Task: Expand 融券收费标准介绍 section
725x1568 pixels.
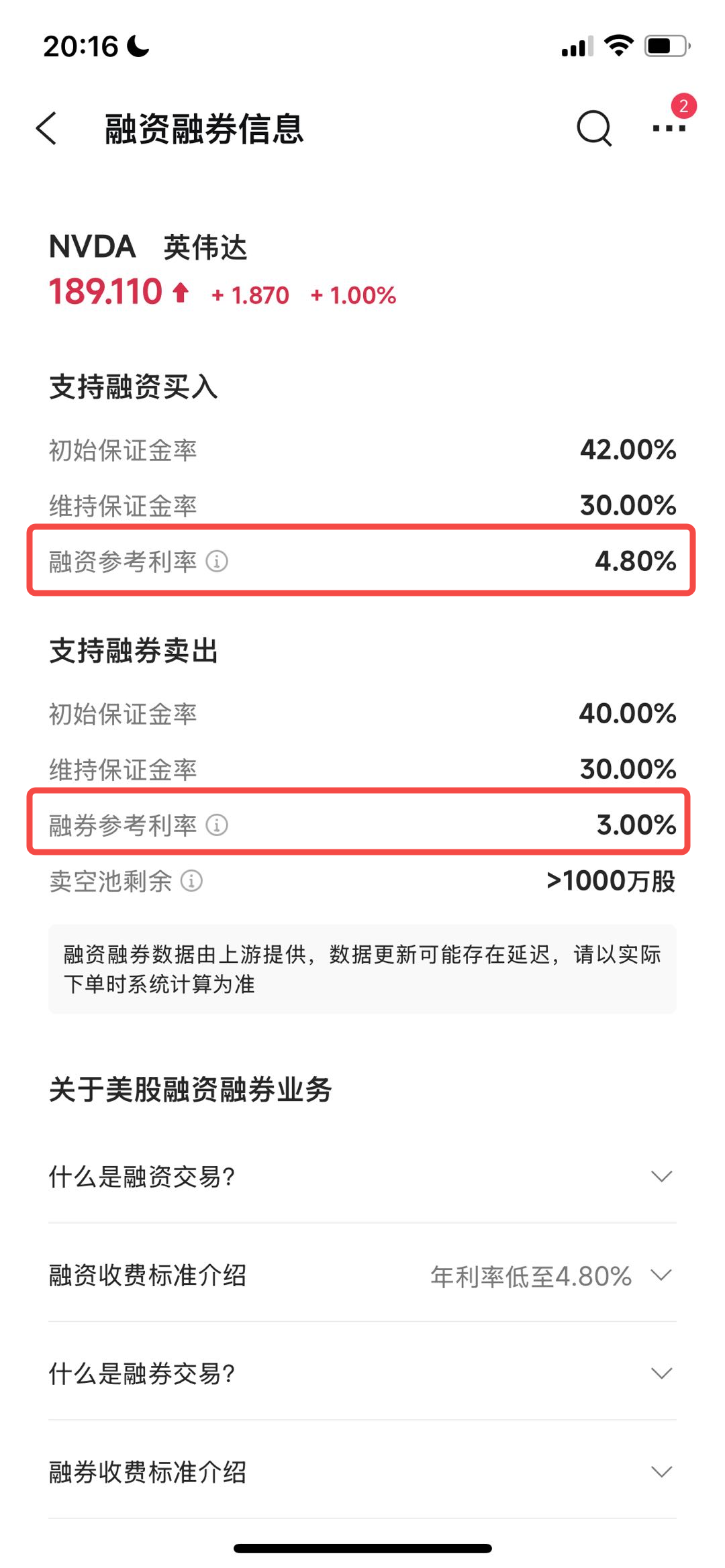Action: (362, 1471)
